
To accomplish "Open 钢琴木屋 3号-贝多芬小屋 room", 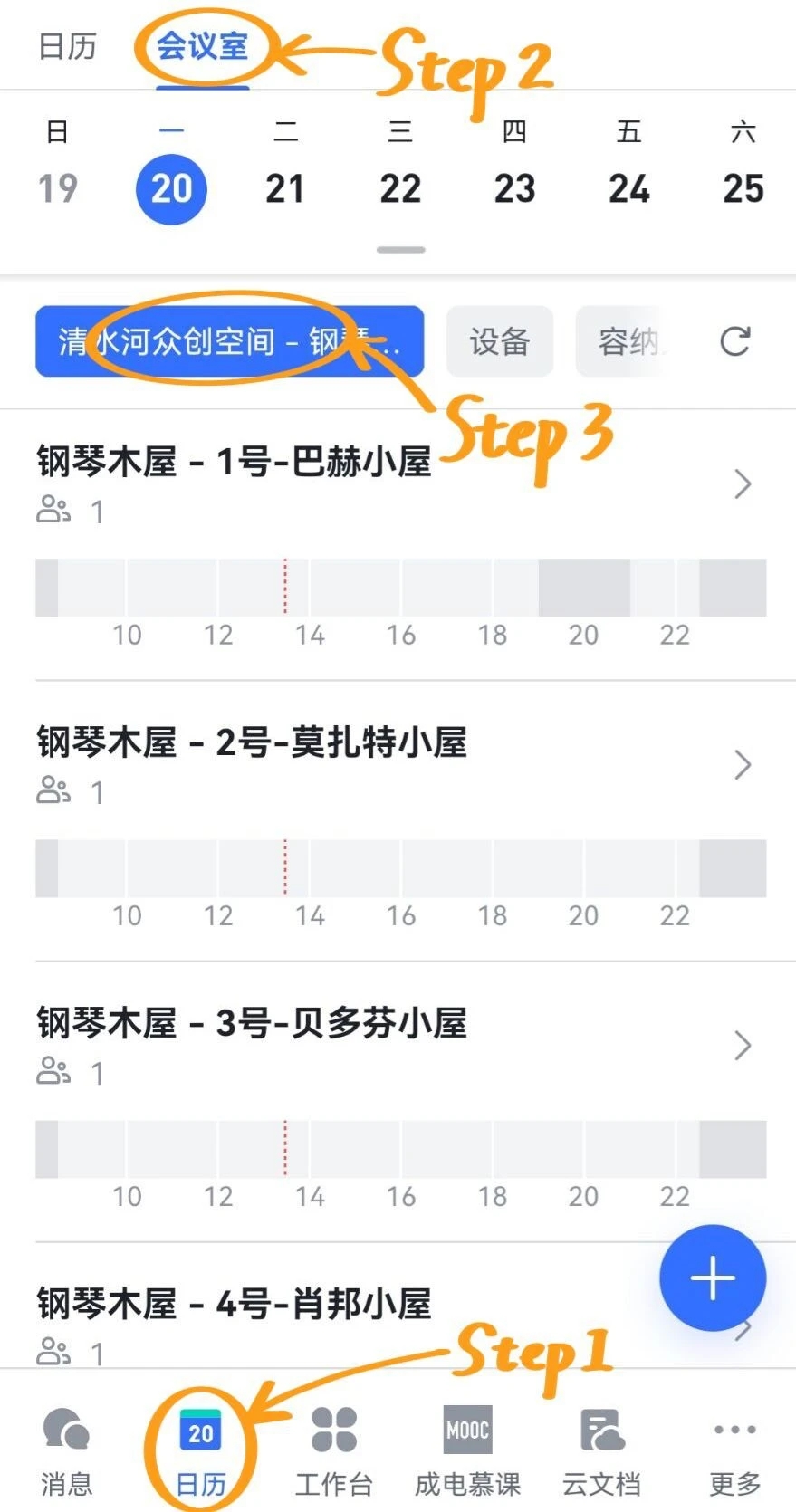I will (x=398, y=1046).
